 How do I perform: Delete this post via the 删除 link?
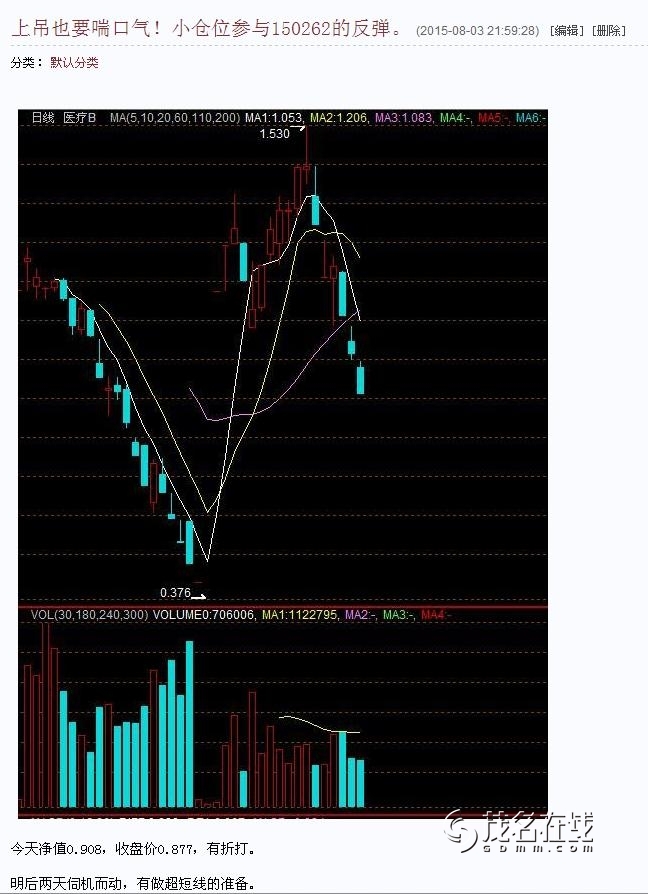pyautogui.click(x=608, y=31)
